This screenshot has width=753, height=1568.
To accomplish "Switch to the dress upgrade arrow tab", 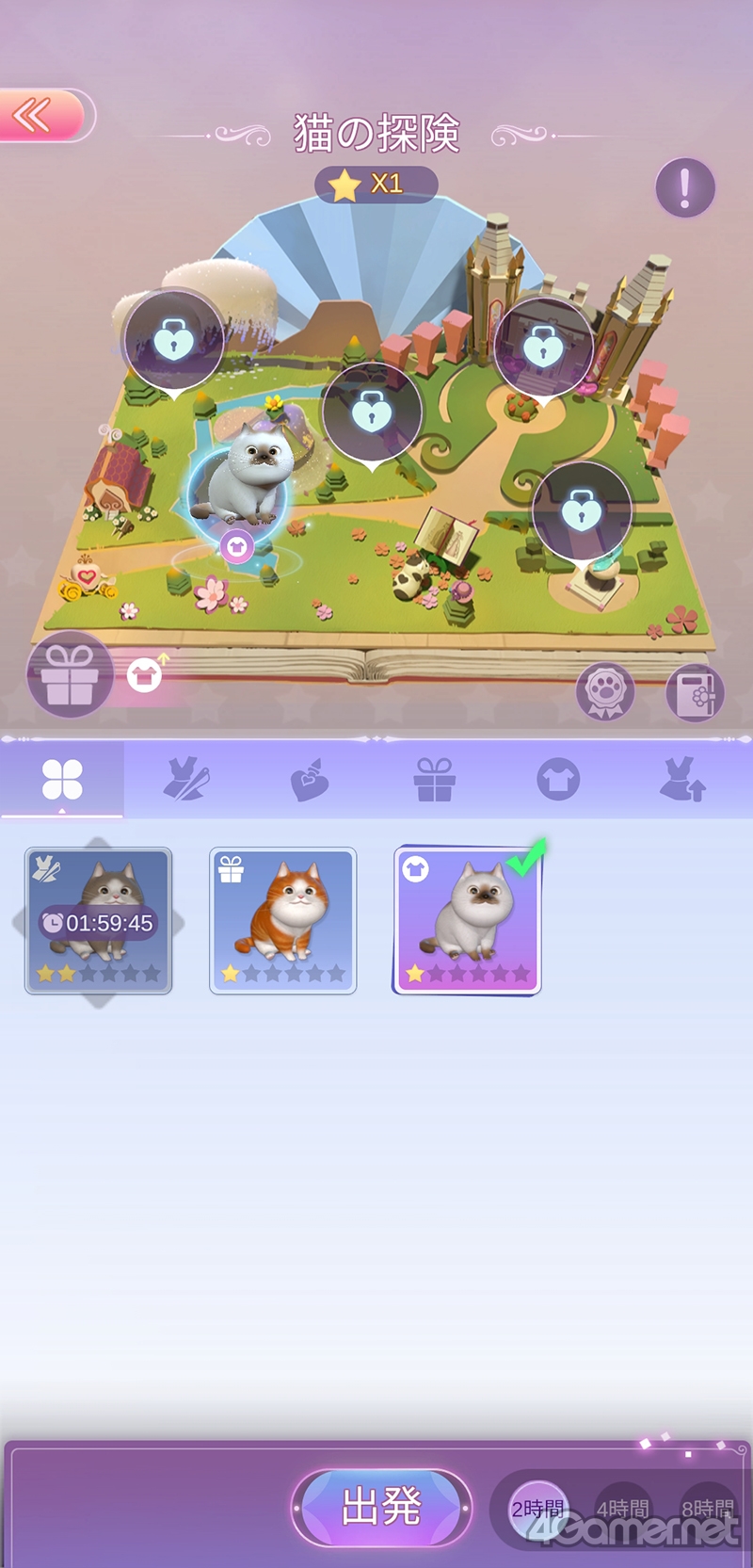I will [x=682, y=780].
